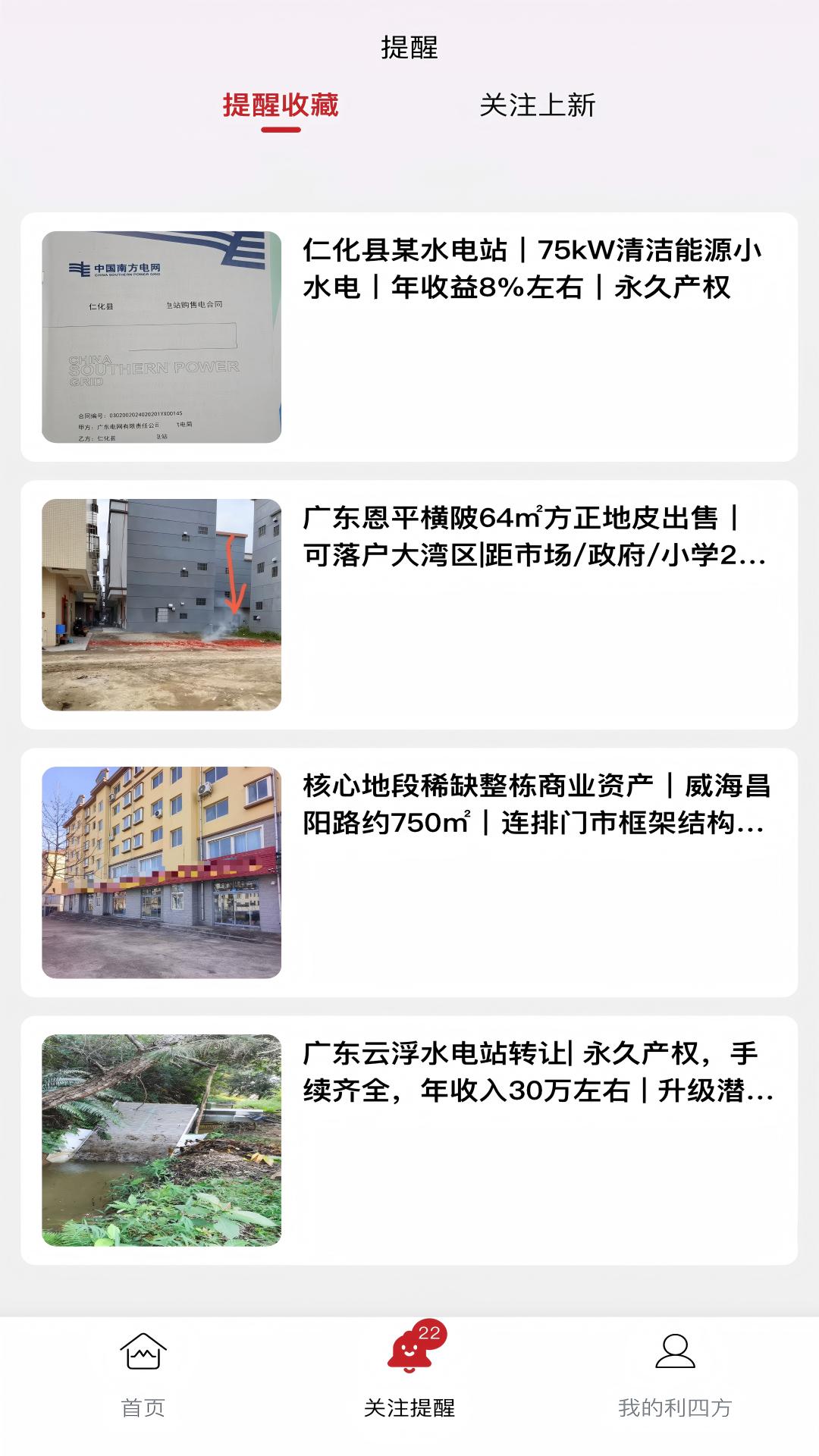This screenshot has width=819, height=1456.
Task: Switch to the 关注上新 tab
Action: click(537, 105)
